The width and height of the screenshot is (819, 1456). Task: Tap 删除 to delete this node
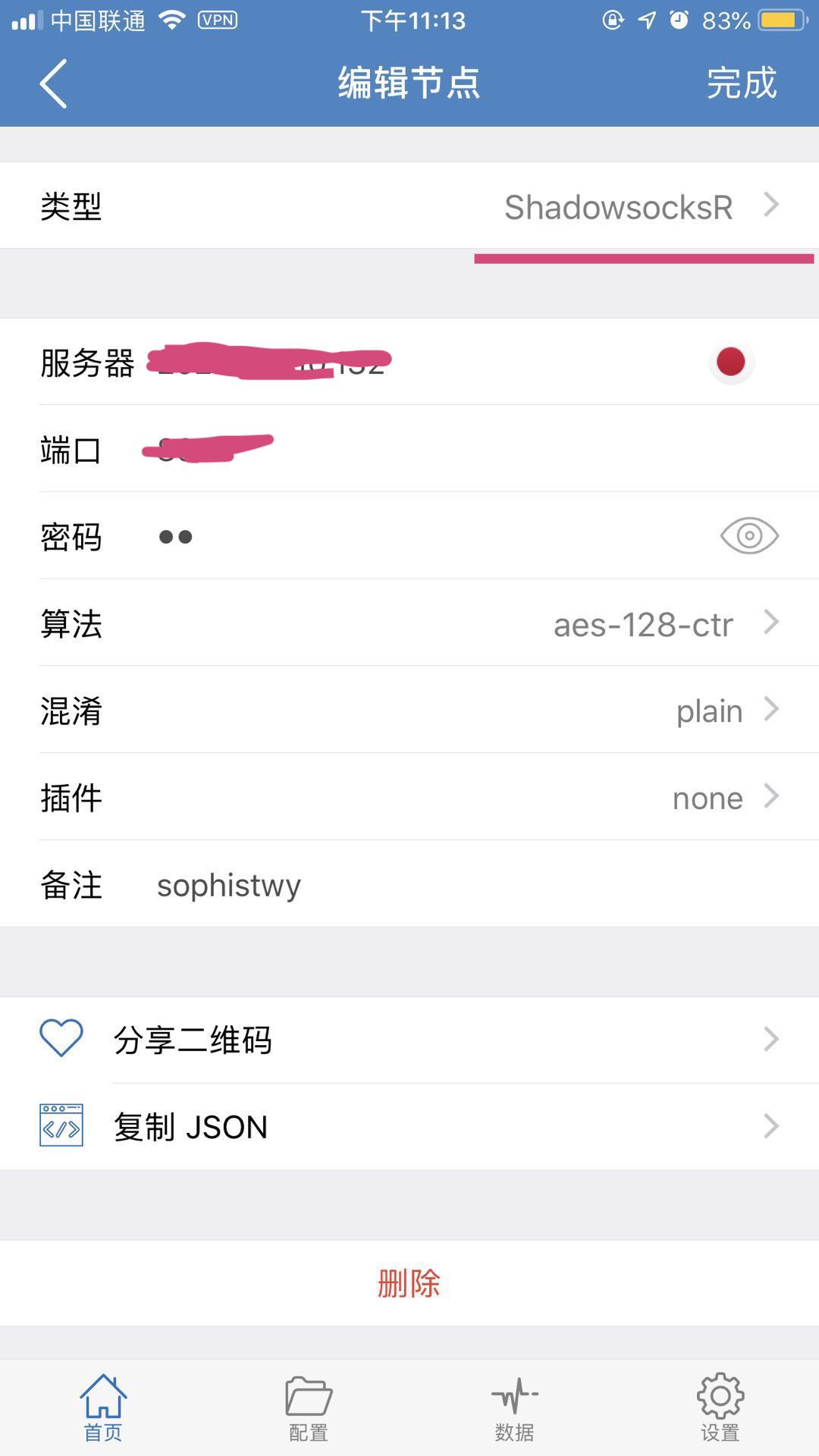[x=409, y=1283]
